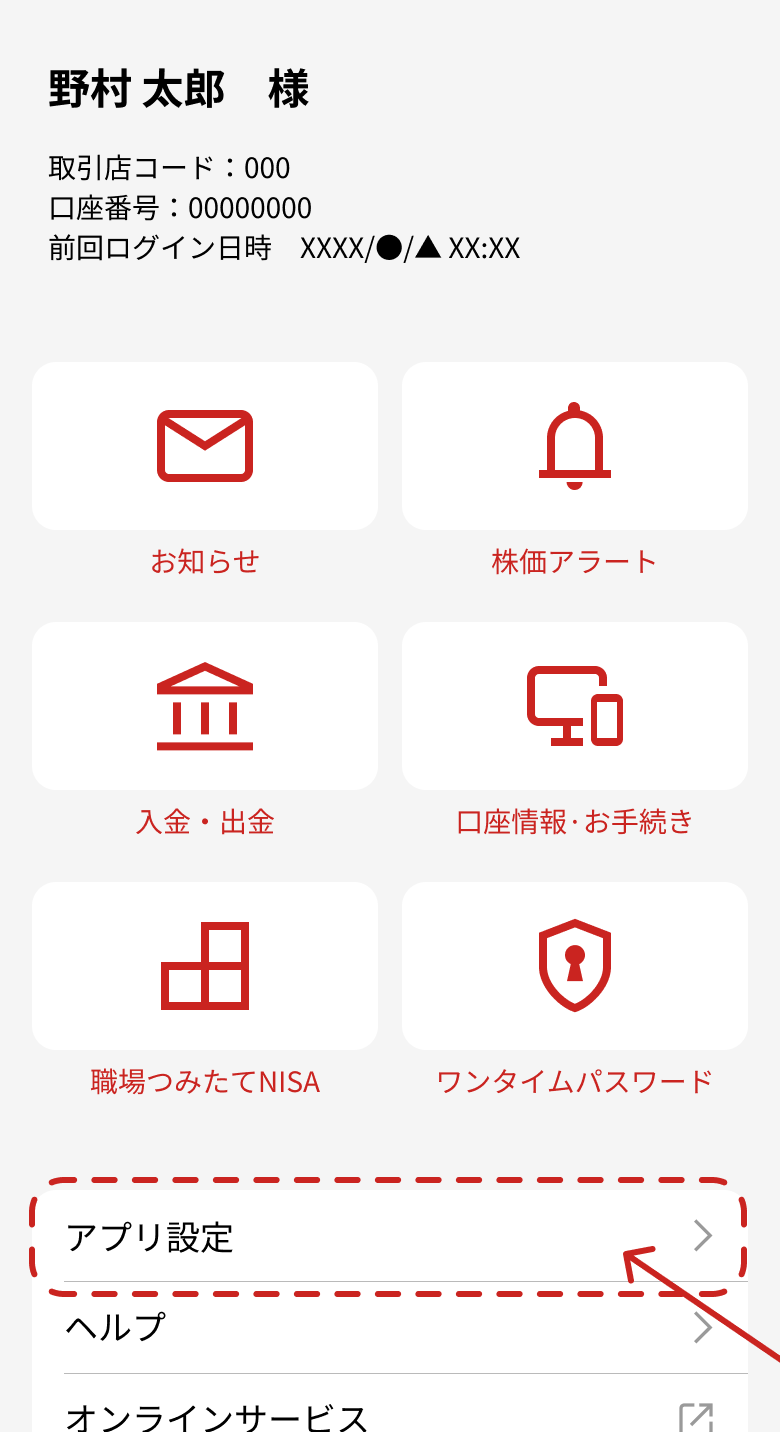Image resolution: width=780 pixels, height=1432 pixels.
Task: Open the アプリ設定 app settings row
Action: pos(389,1237)
